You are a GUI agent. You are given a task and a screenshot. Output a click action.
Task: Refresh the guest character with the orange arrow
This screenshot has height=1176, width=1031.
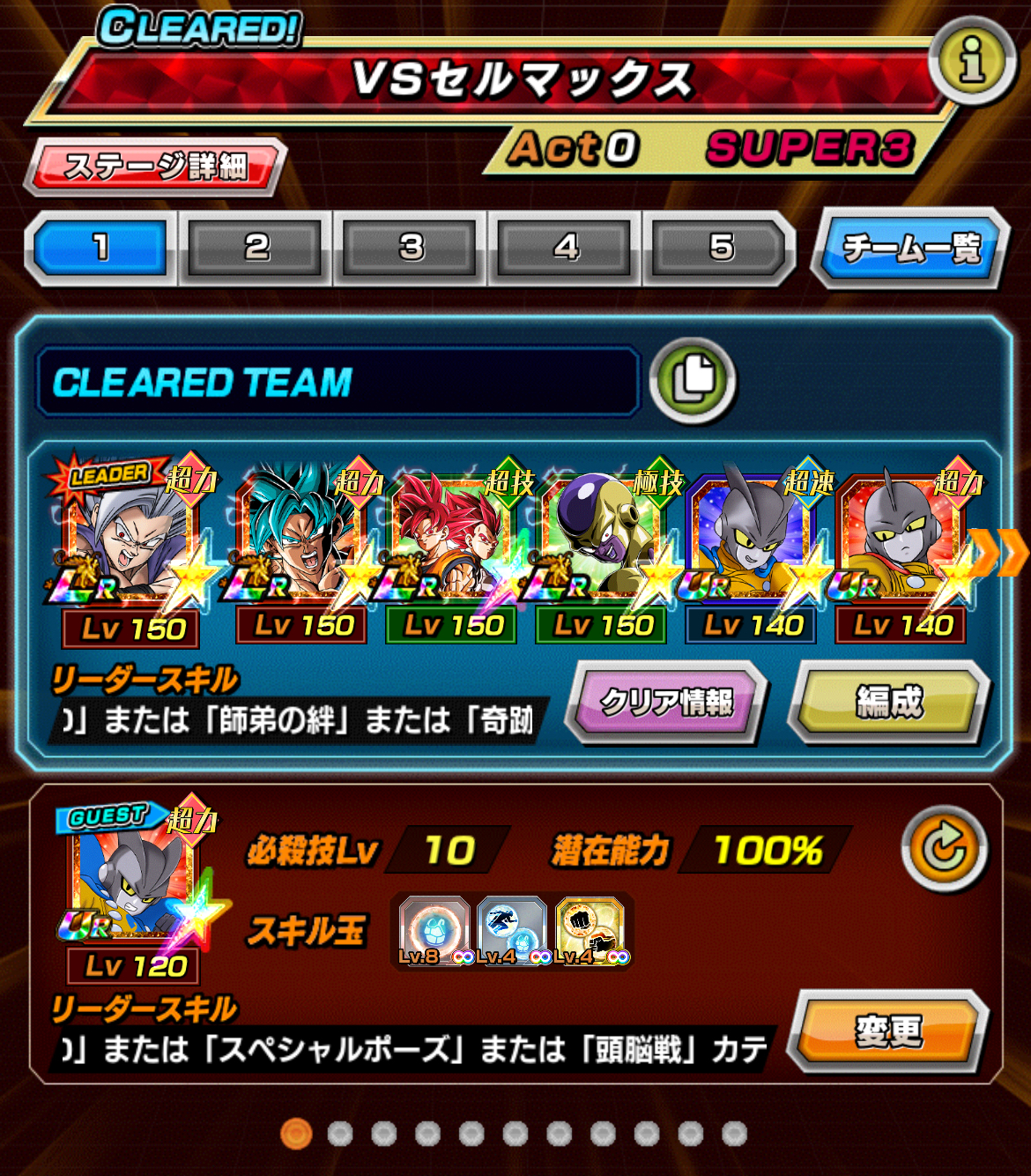tap(944, 849)
